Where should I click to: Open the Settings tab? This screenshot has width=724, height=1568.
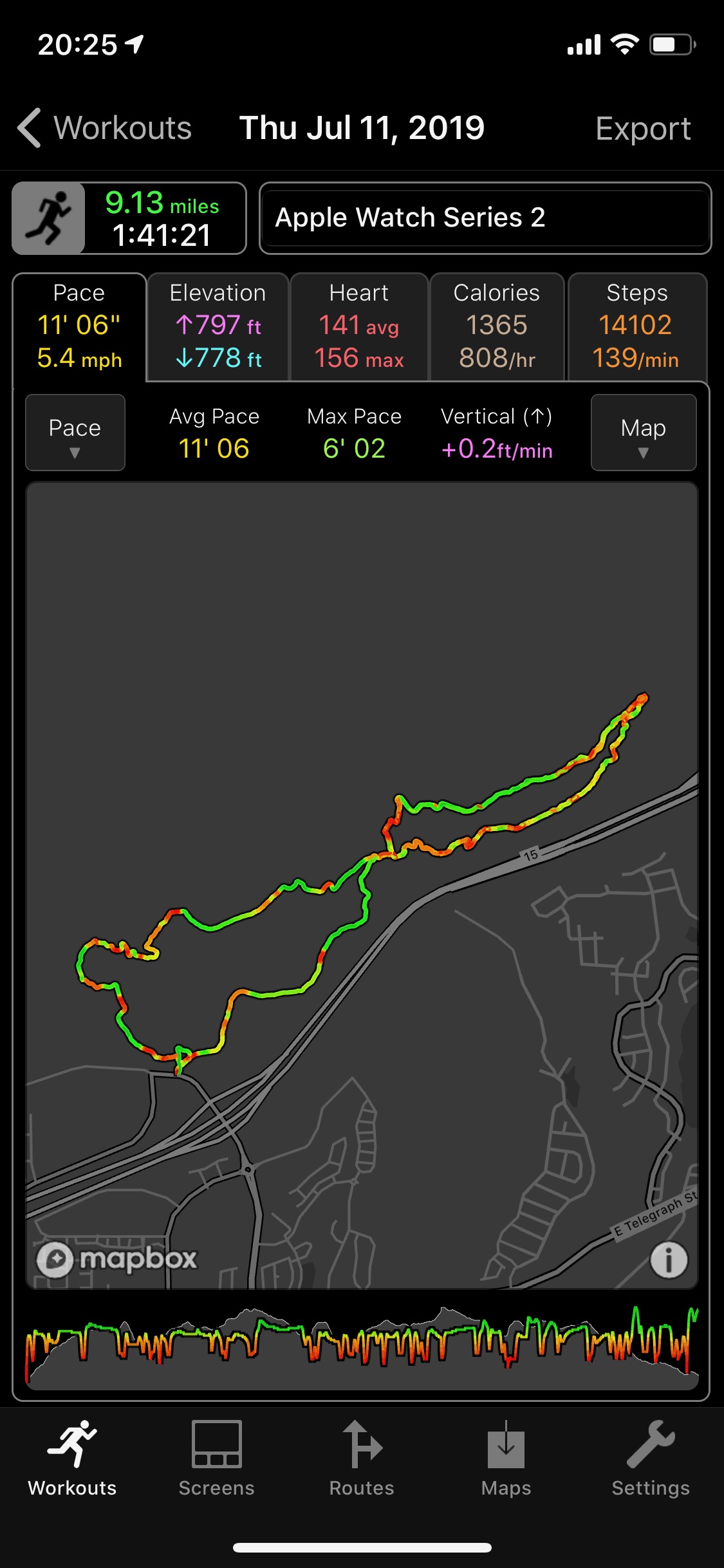click(651, 1458)
